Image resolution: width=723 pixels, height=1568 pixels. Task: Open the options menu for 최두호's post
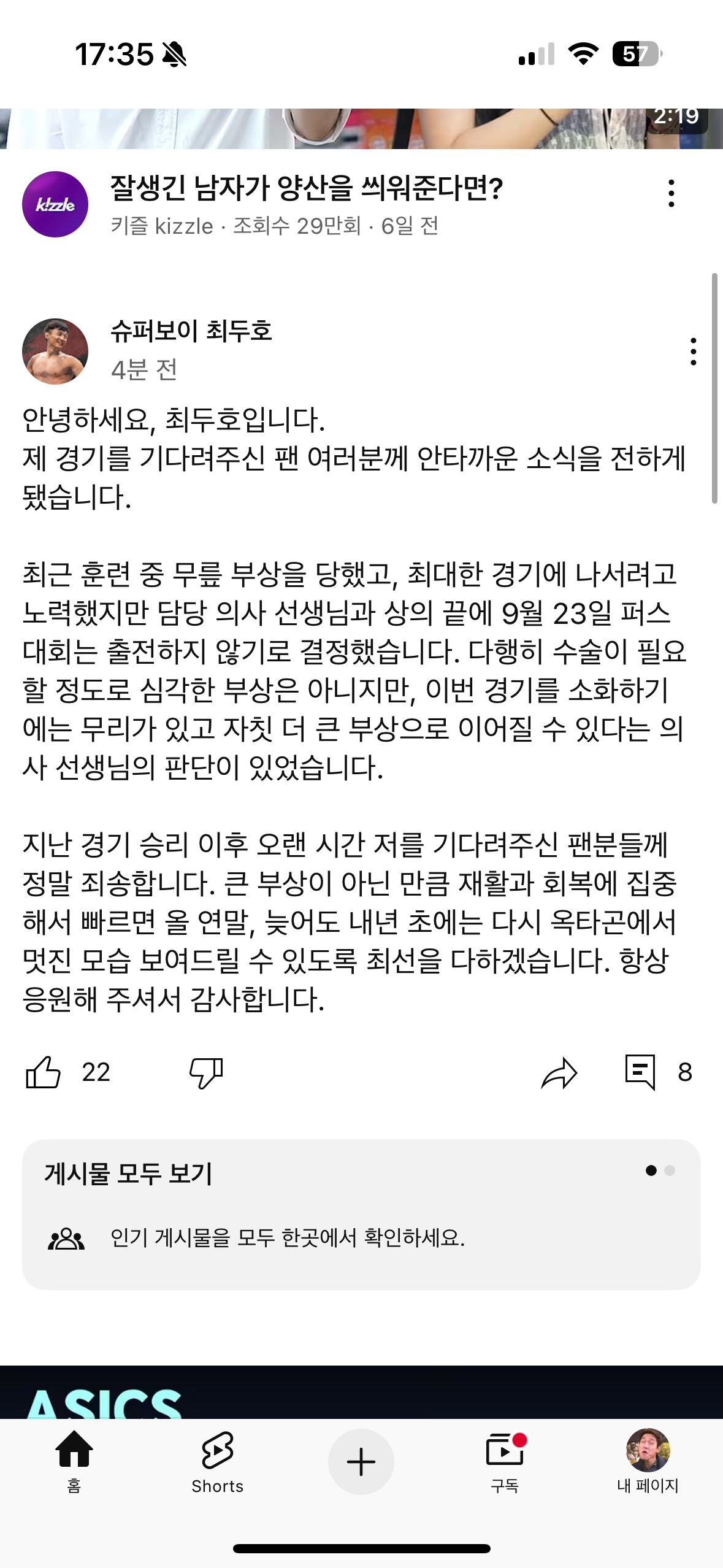click(x=693, y=352)
